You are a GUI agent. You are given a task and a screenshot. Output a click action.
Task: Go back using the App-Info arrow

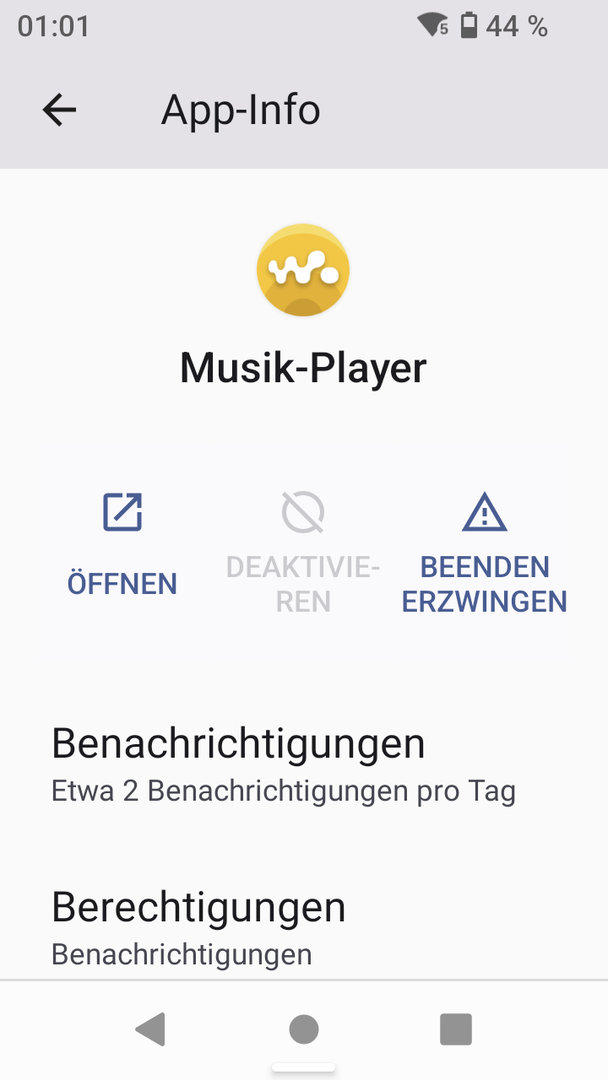(60, 110)
